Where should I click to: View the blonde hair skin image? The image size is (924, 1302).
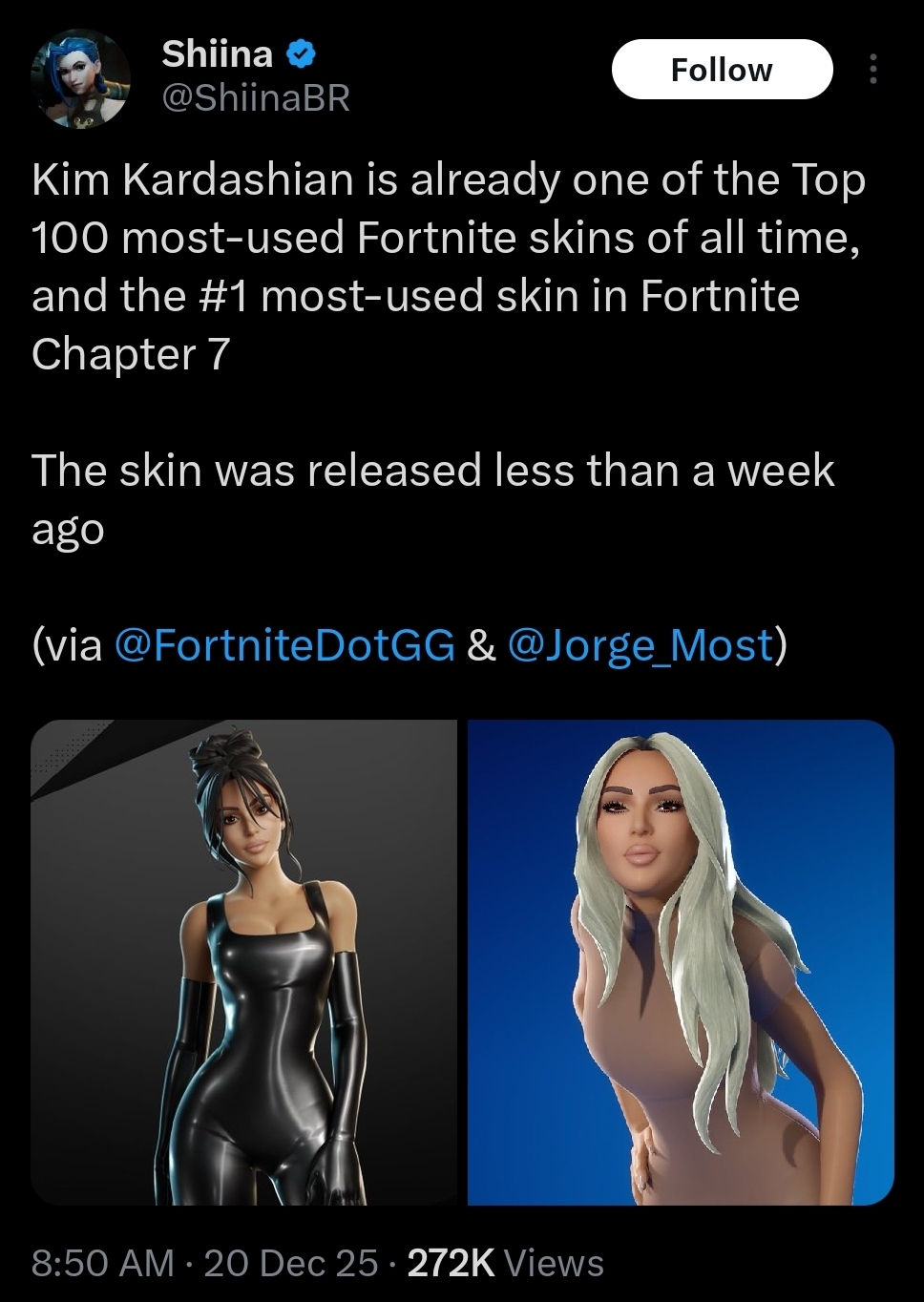tap(681, 962)
